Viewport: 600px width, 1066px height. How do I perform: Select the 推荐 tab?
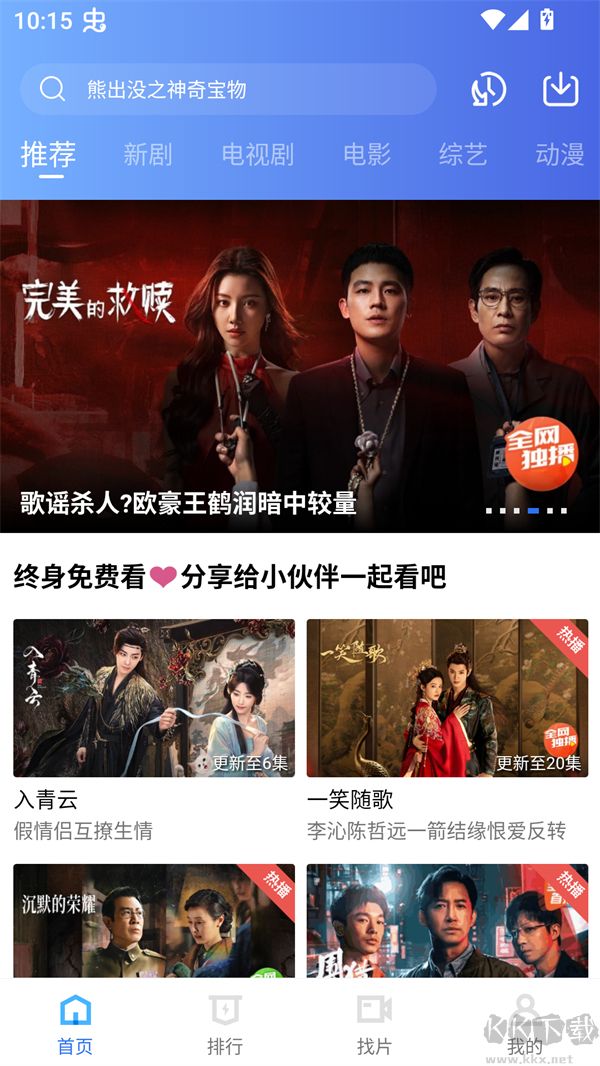48,155
